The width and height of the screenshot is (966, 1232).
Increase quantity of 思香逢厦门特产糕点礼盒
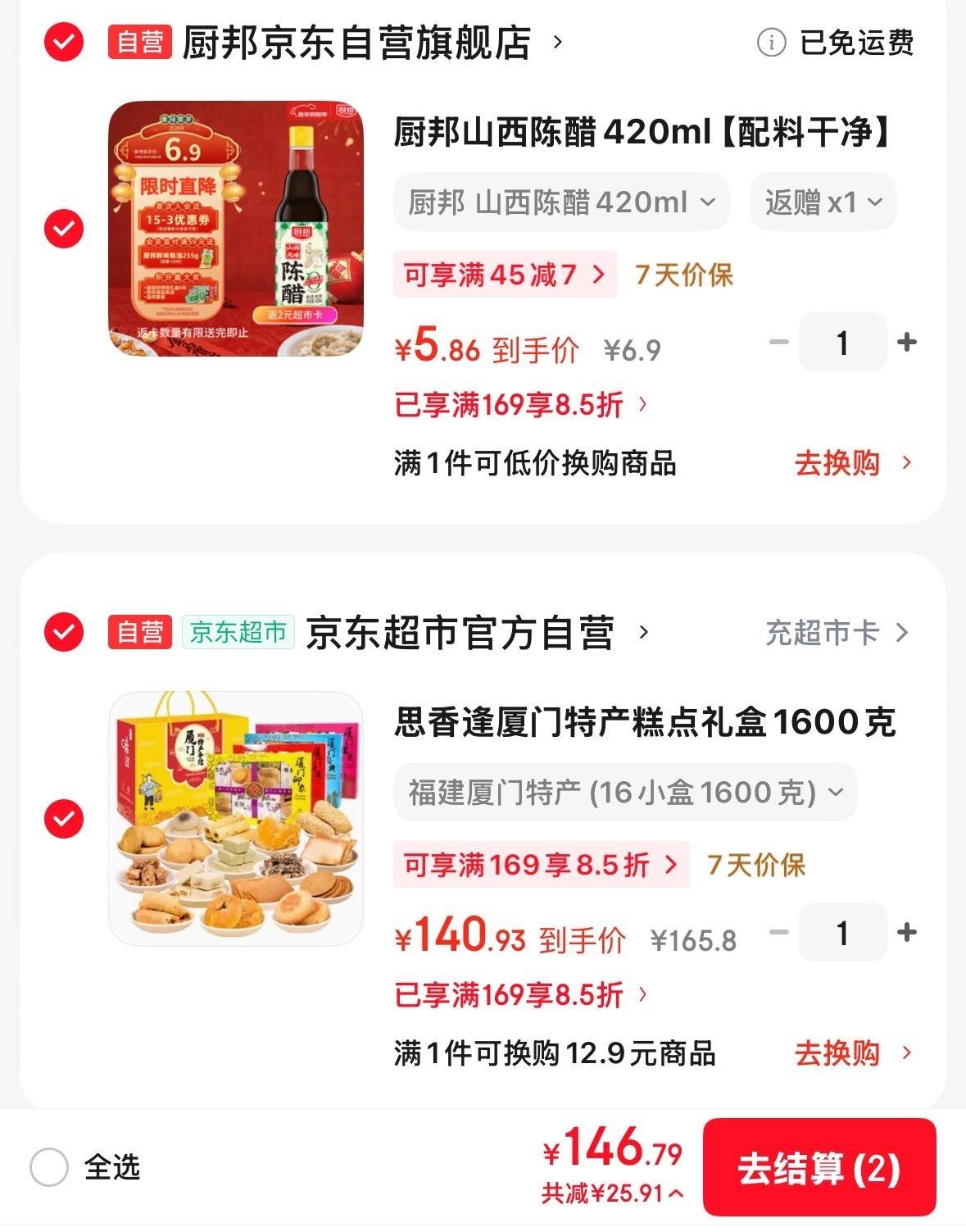tap(907, 932)
